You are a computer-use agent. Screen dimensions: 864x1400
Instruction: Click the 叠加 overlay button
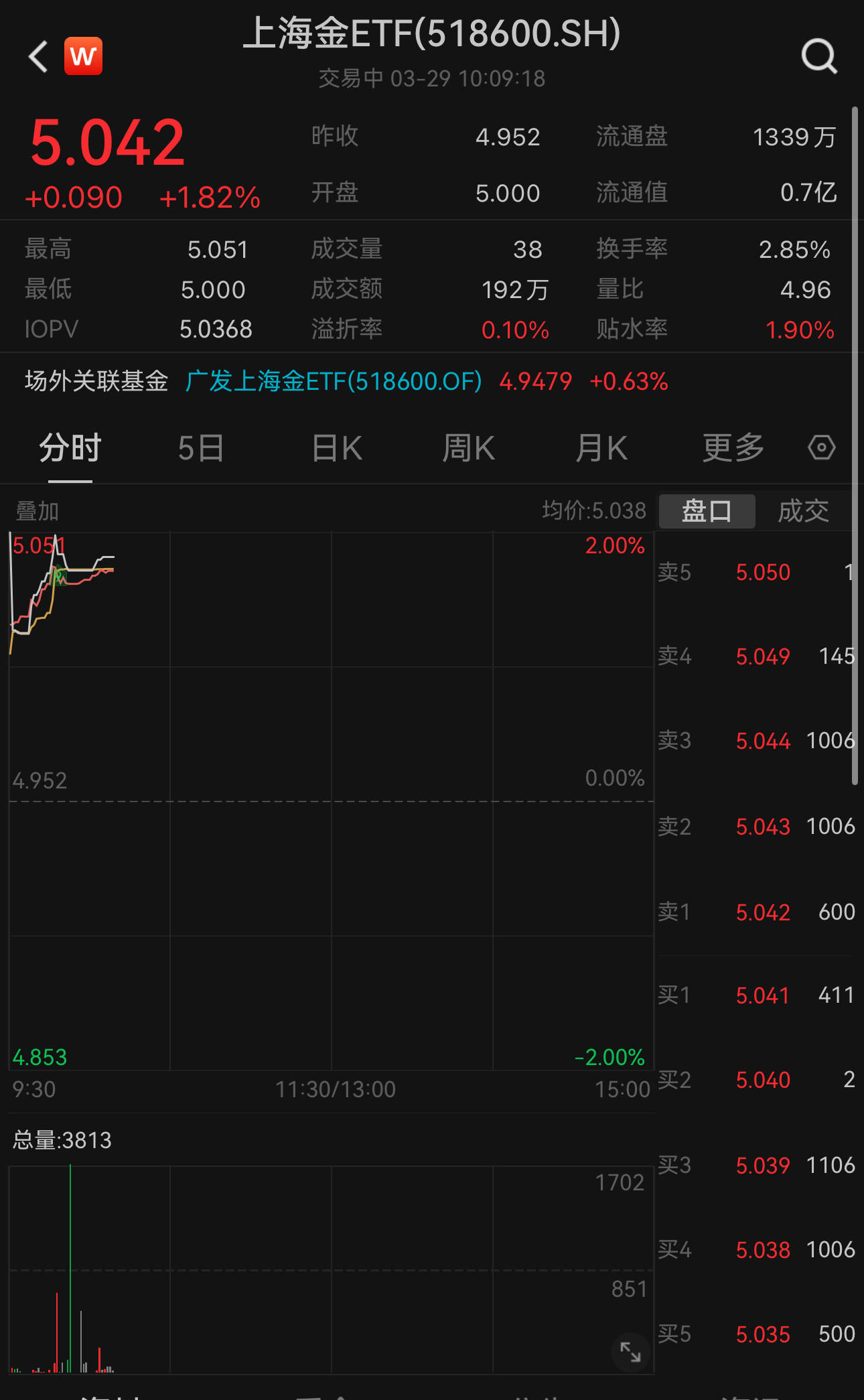tap(37, 510)
